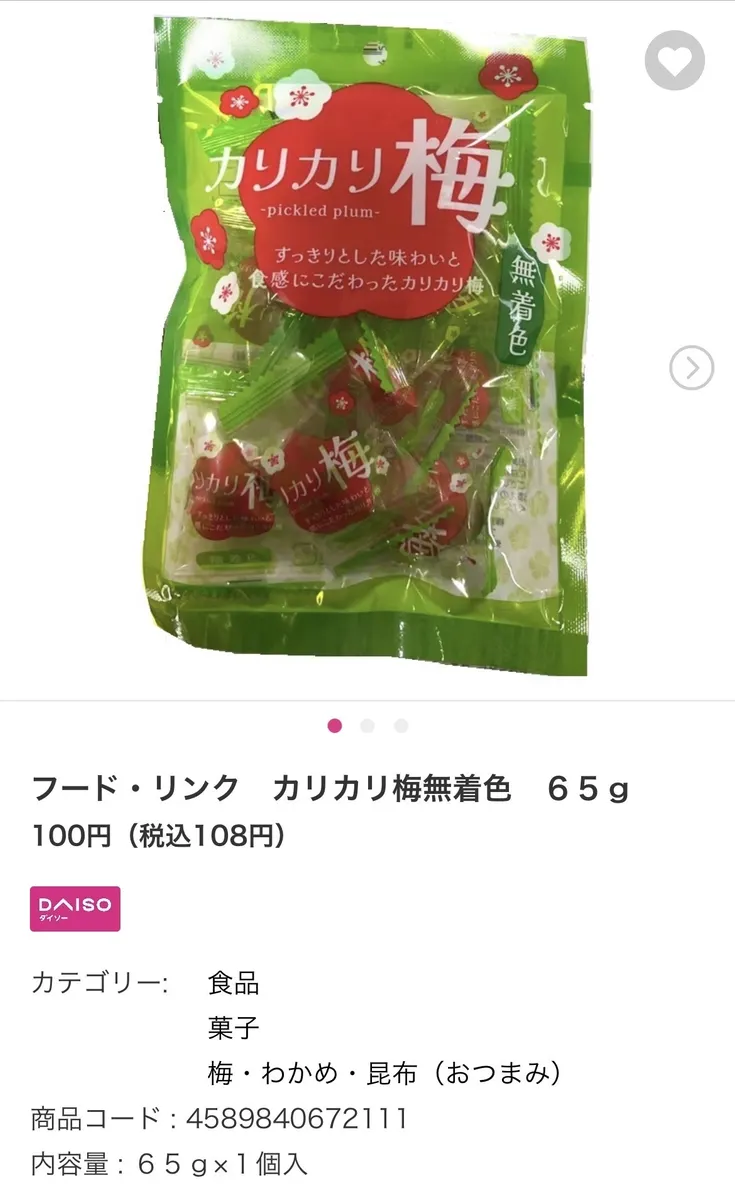Image resolution: width=735 pixels, height=1200 pixels.
Task: Jump to the third image dot indicator
Action: pyautogui.click(x=401, y=726)
